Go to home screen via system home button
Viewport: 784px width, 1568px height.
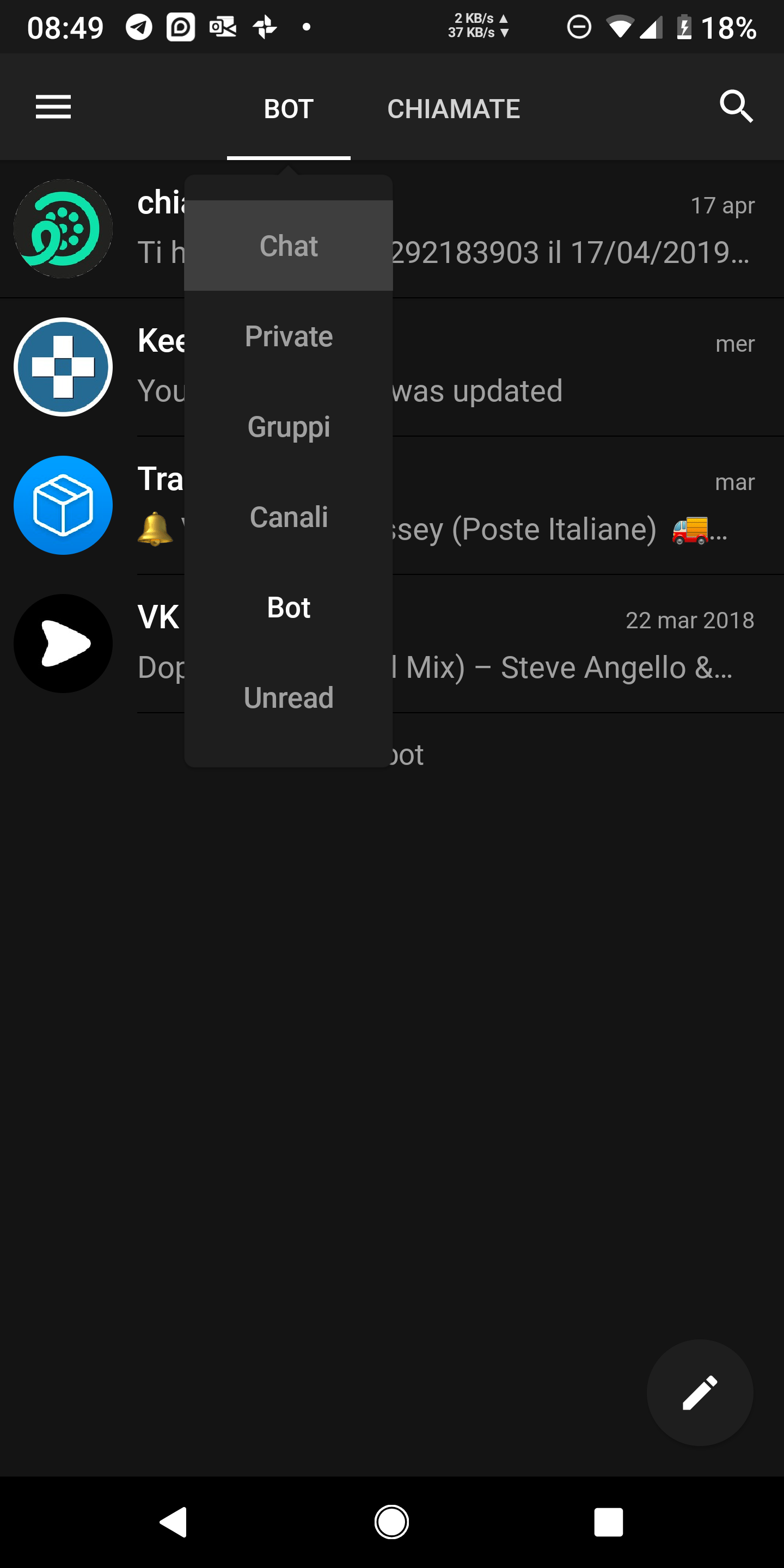391,1522
